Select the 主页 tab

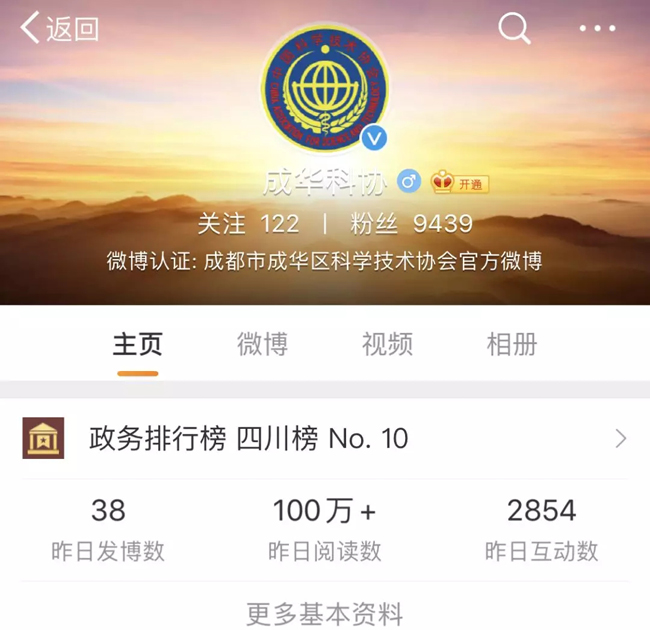point(137,344)
